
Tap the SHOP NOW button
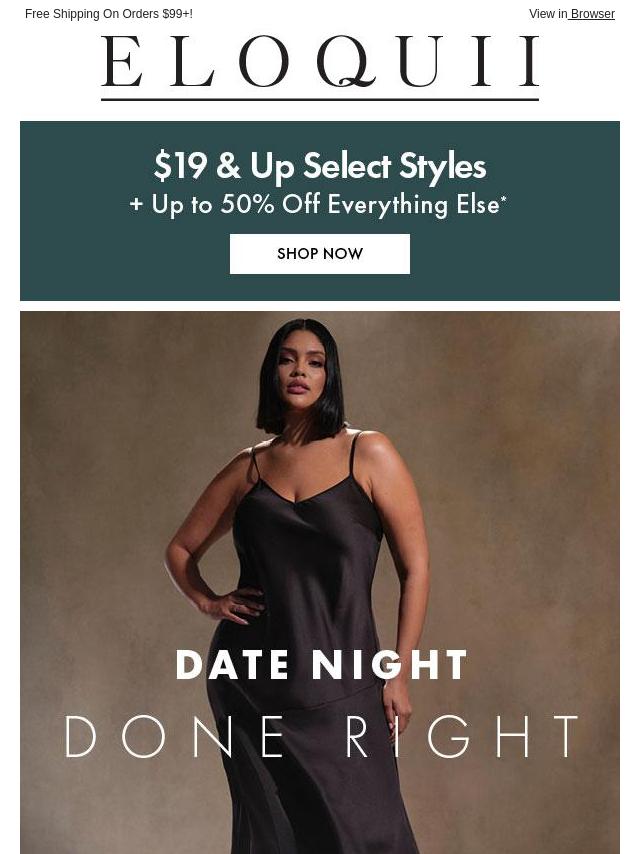click(320, 254)
